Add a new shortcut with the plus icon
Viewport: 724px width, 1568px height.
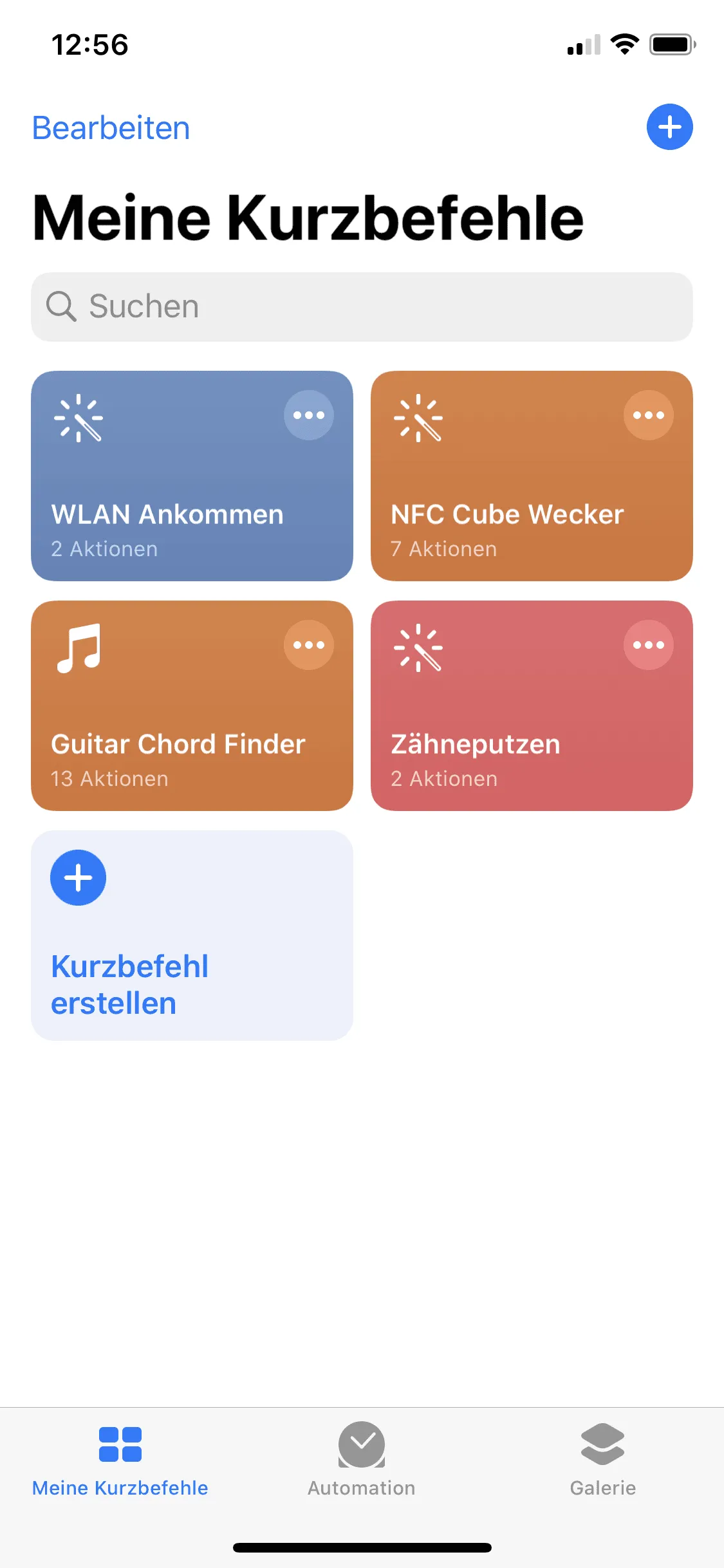pos(669,127)
